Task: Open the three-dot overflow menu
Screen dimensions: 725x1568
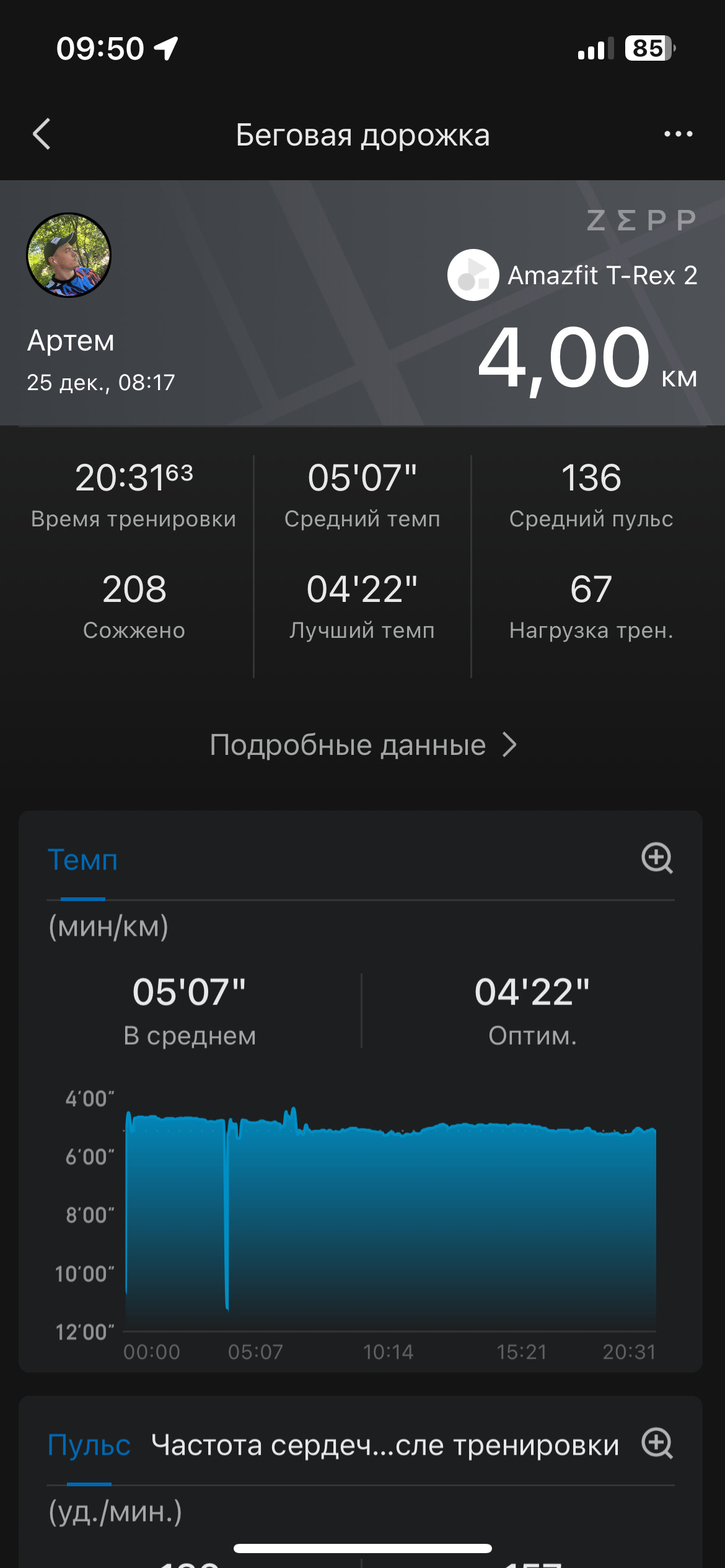Action: 678,134
